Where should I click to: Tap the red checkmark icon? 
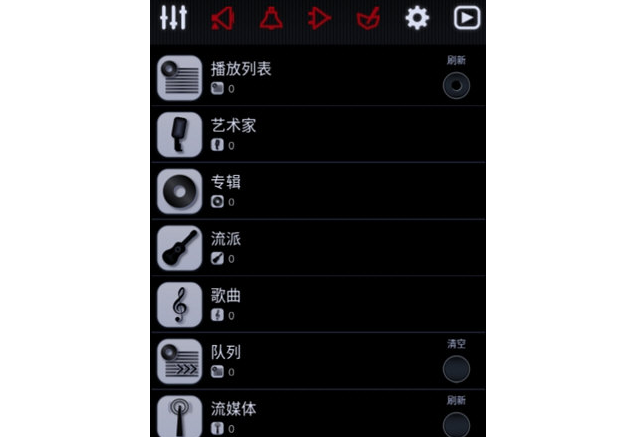coord(368,18)
